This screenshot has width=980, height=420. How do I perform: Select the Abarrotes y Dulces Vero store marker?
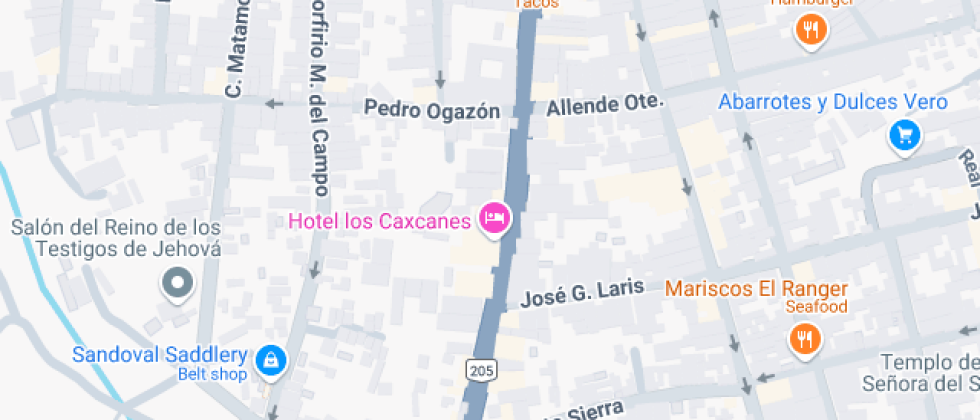coord(905,135)
